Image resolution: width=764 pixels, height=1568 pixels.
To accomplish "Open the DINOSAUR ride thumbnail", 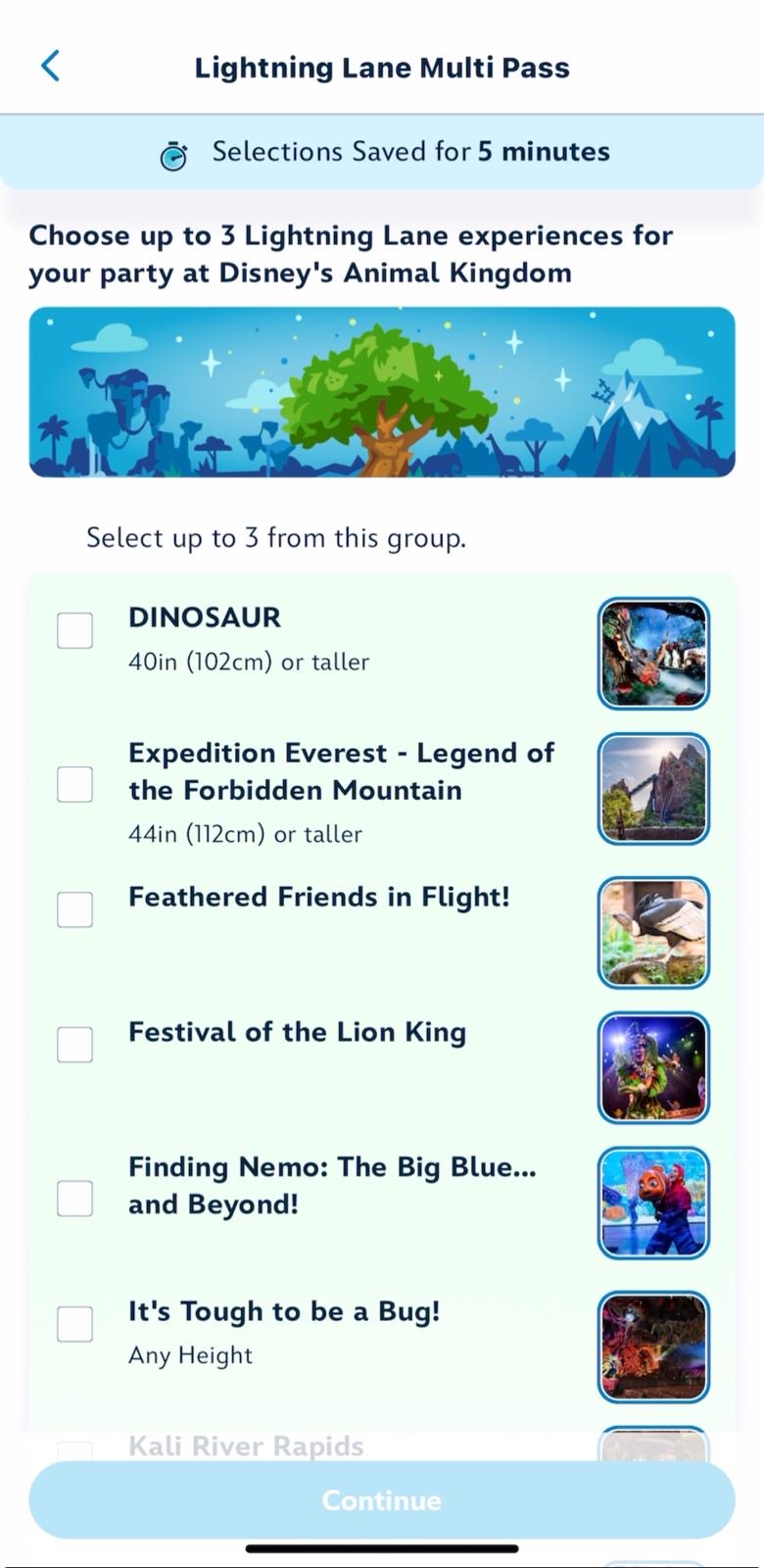I will click(x=653, y=654).
